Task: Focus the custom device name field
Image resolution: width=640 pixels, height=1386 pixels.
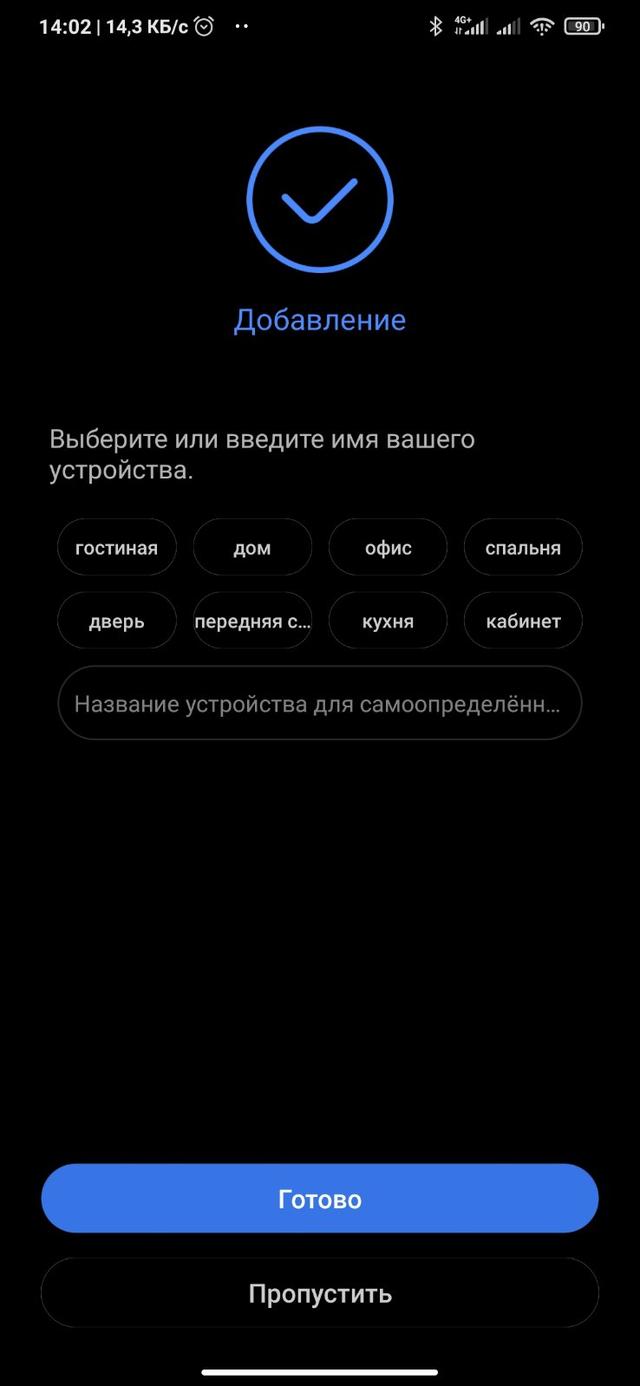Action: pyautogui.click(x=320, y=703)
